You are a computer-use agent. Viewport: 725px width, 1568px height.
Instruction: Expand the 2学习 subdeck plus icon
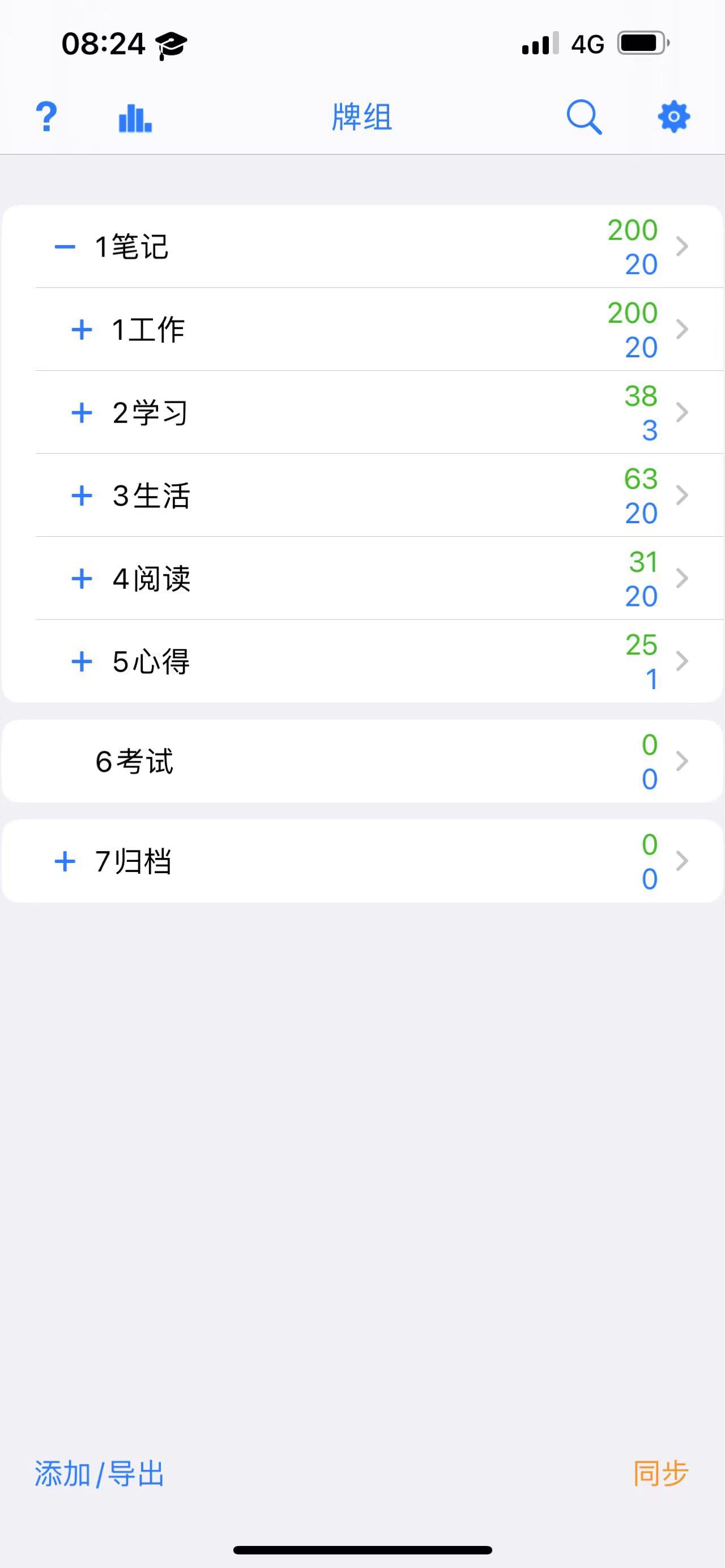[82, 412]
